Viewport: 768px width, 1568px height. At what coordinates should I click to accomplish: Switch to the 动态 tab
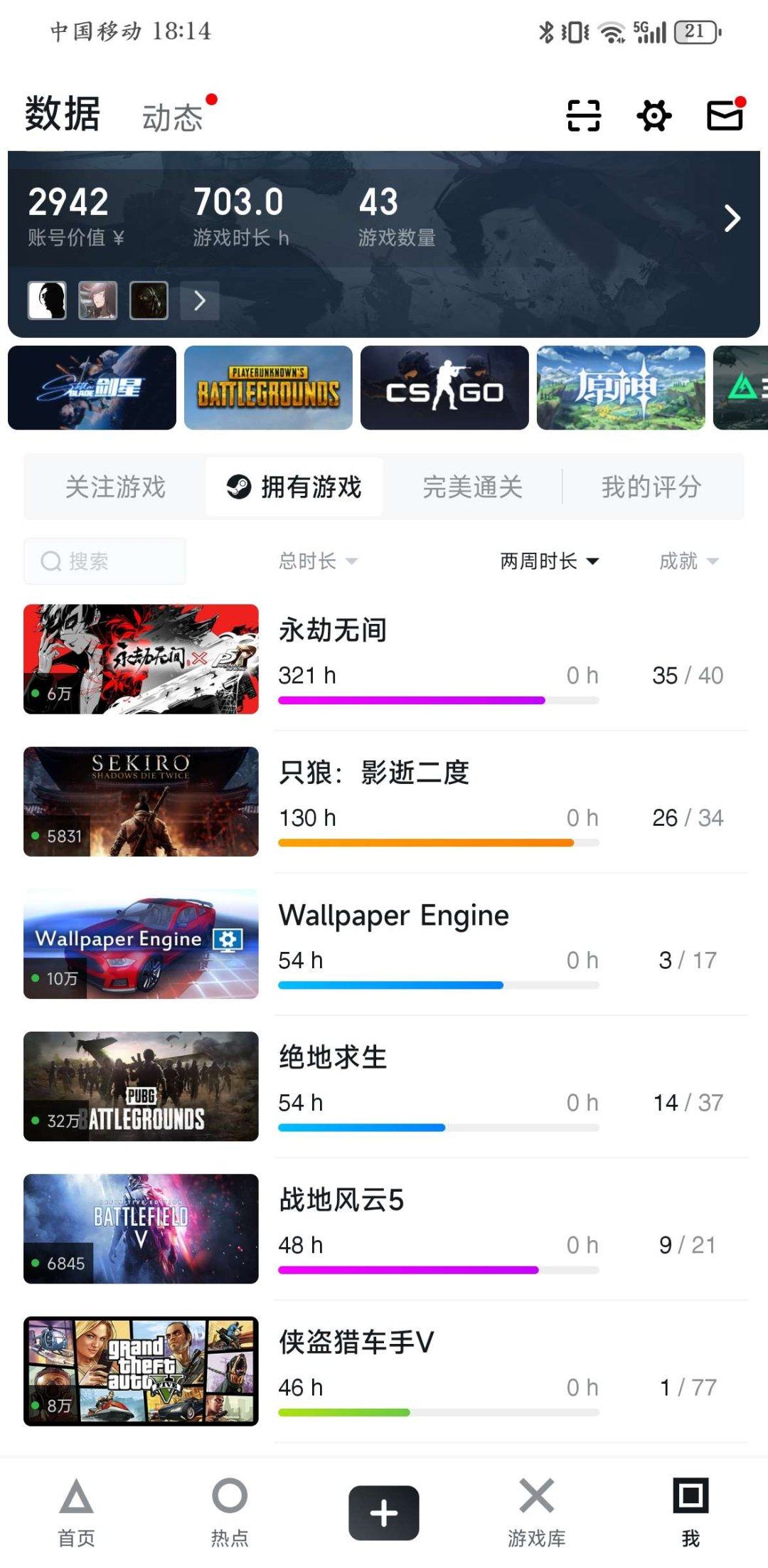tap(173, 114)
